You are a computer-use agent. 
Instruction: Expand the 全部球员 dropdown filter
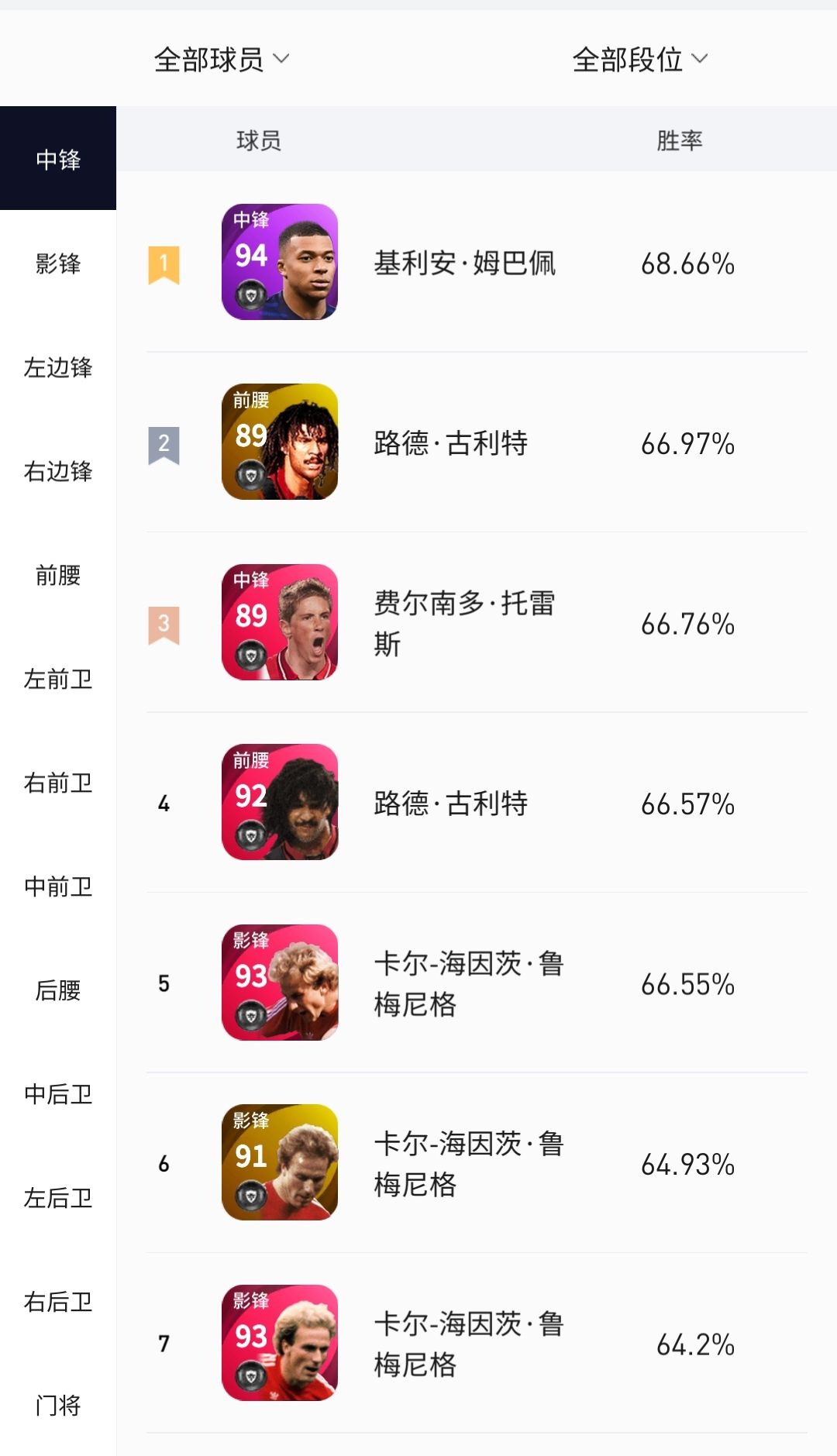[x=222, y=60]
